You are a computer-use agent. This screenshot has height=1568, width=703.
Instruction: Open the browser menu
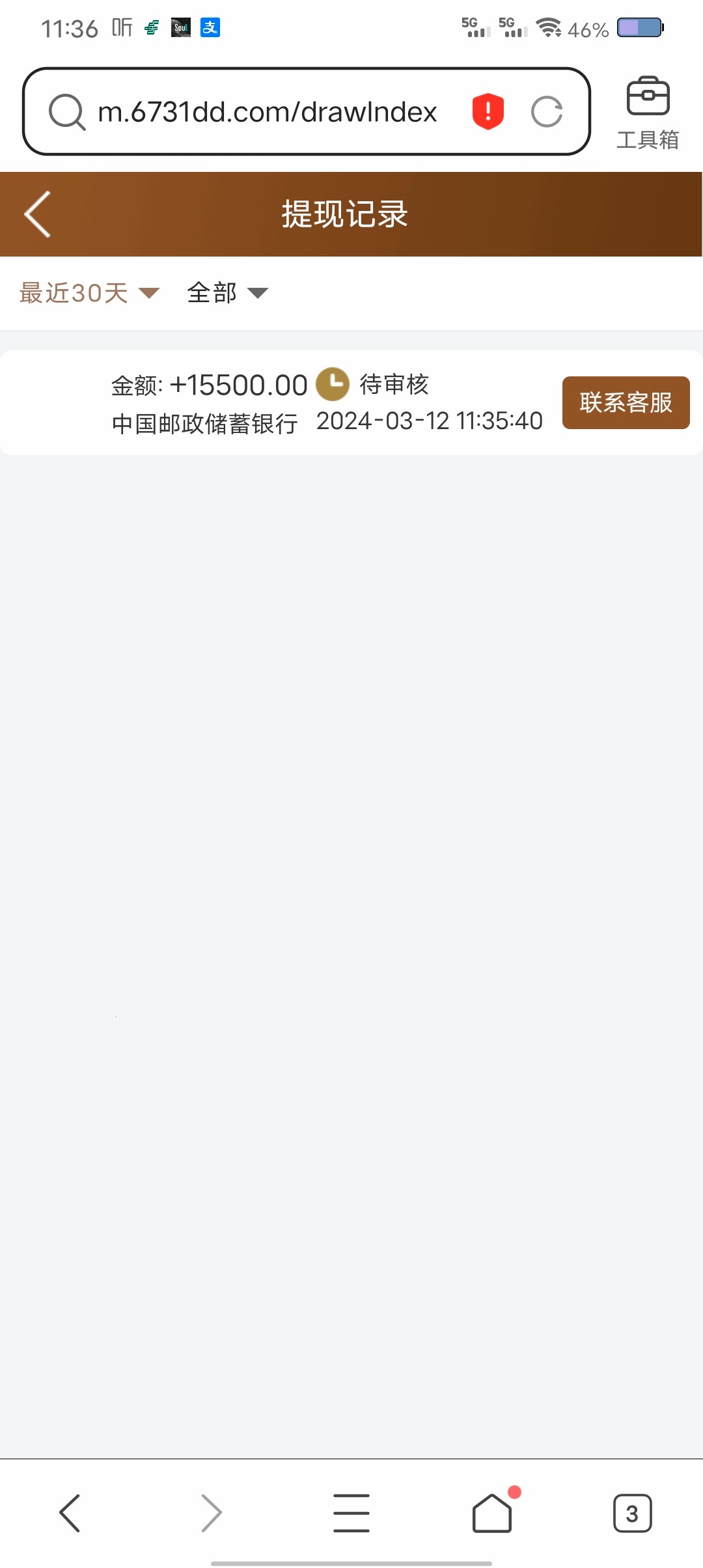tap(351, 1513)
